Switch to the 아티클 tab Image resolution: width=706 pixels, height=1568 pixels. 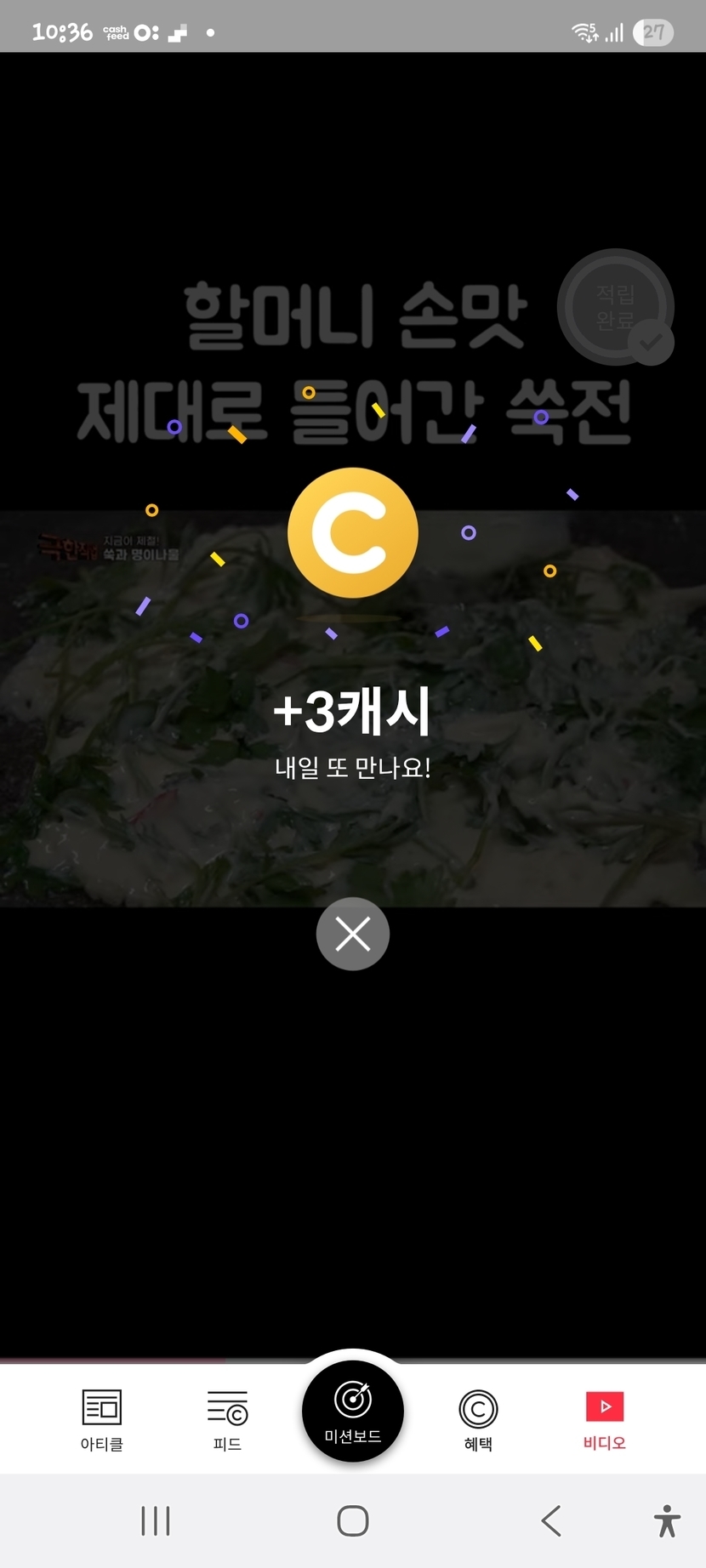click(102, 1420)
